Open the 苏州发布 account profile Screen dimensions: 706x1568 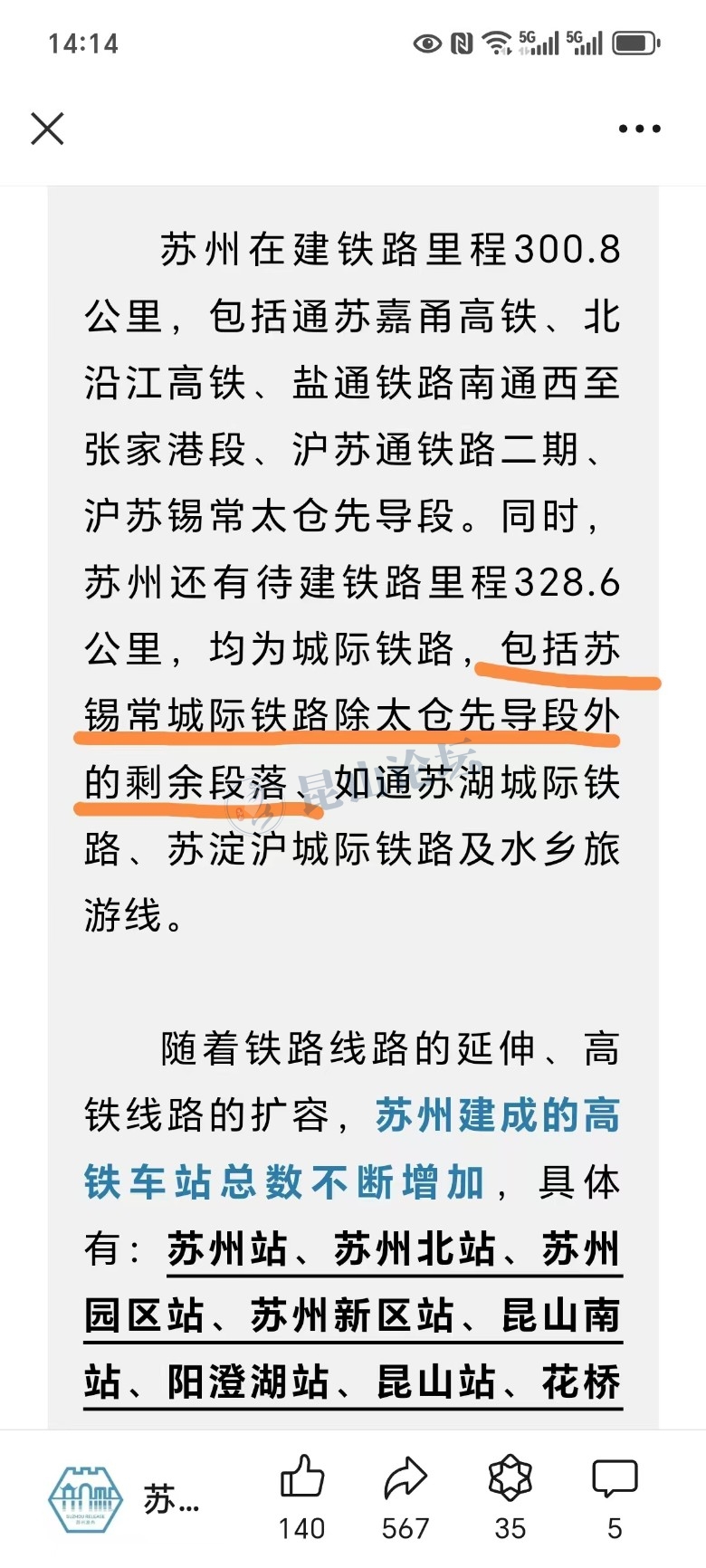(x=86, y=1498)
